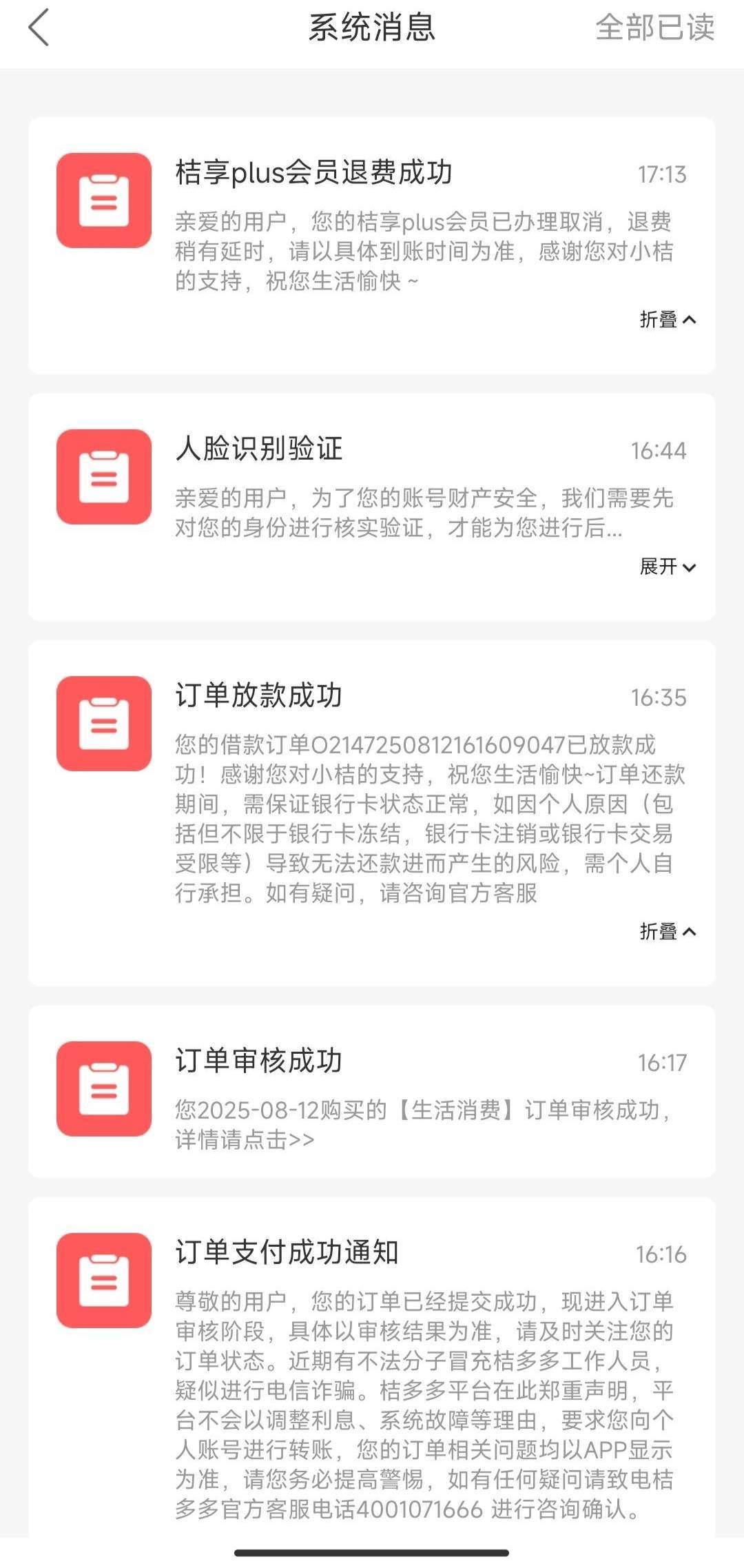Mark all messages read with 全部已读

click(654, 28)
